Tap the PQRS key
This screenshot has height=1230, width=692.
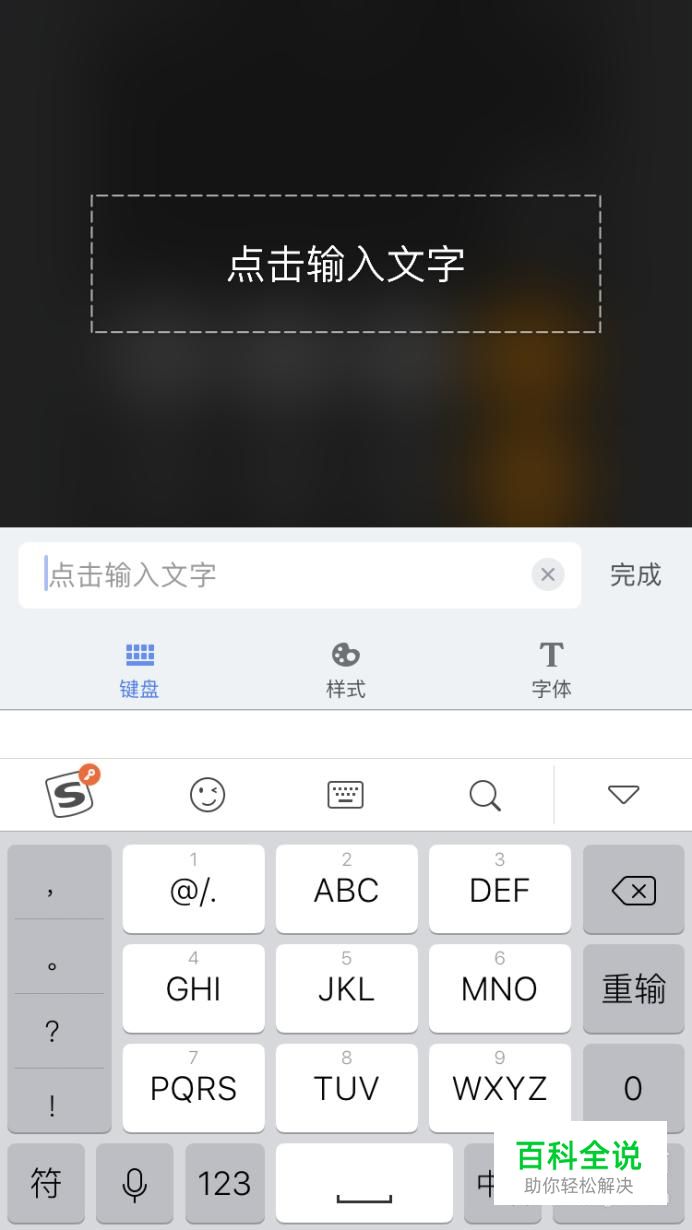[193, 1088]
